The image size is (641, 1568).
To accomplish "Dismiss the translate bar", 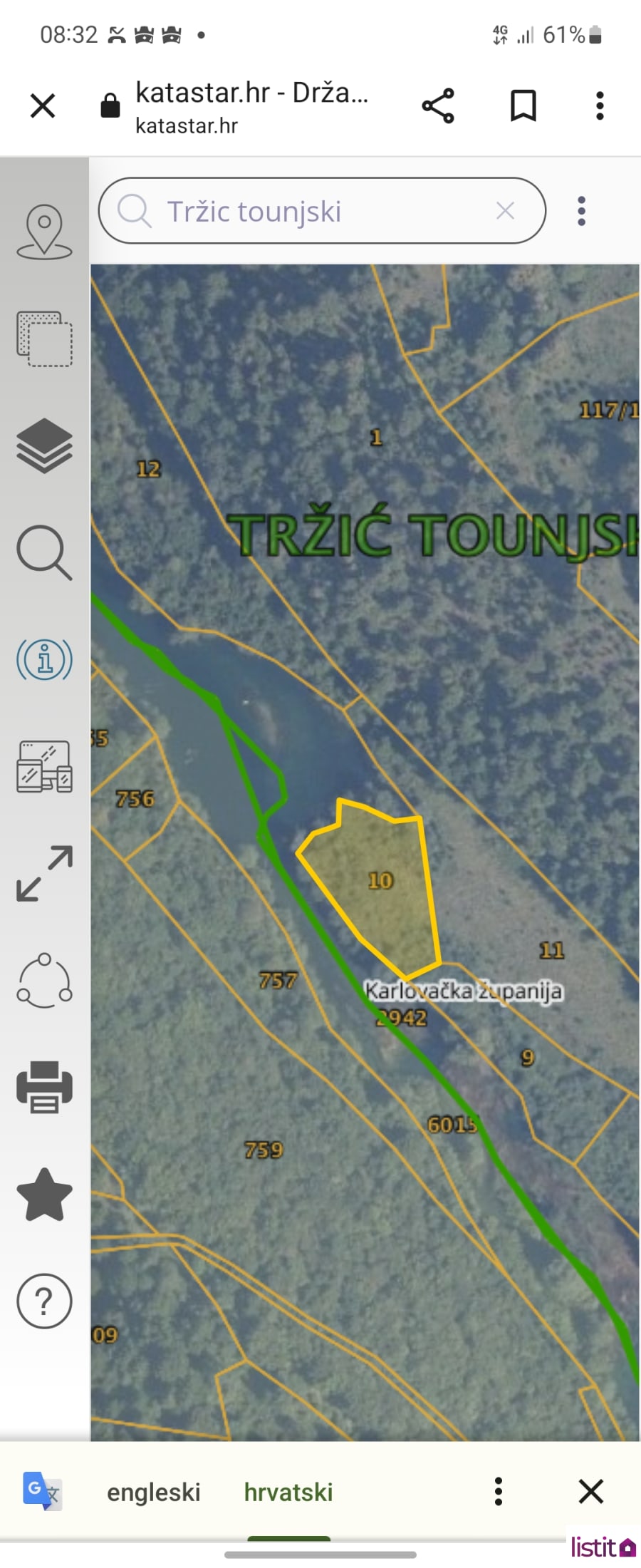I will click(591, 1491).
